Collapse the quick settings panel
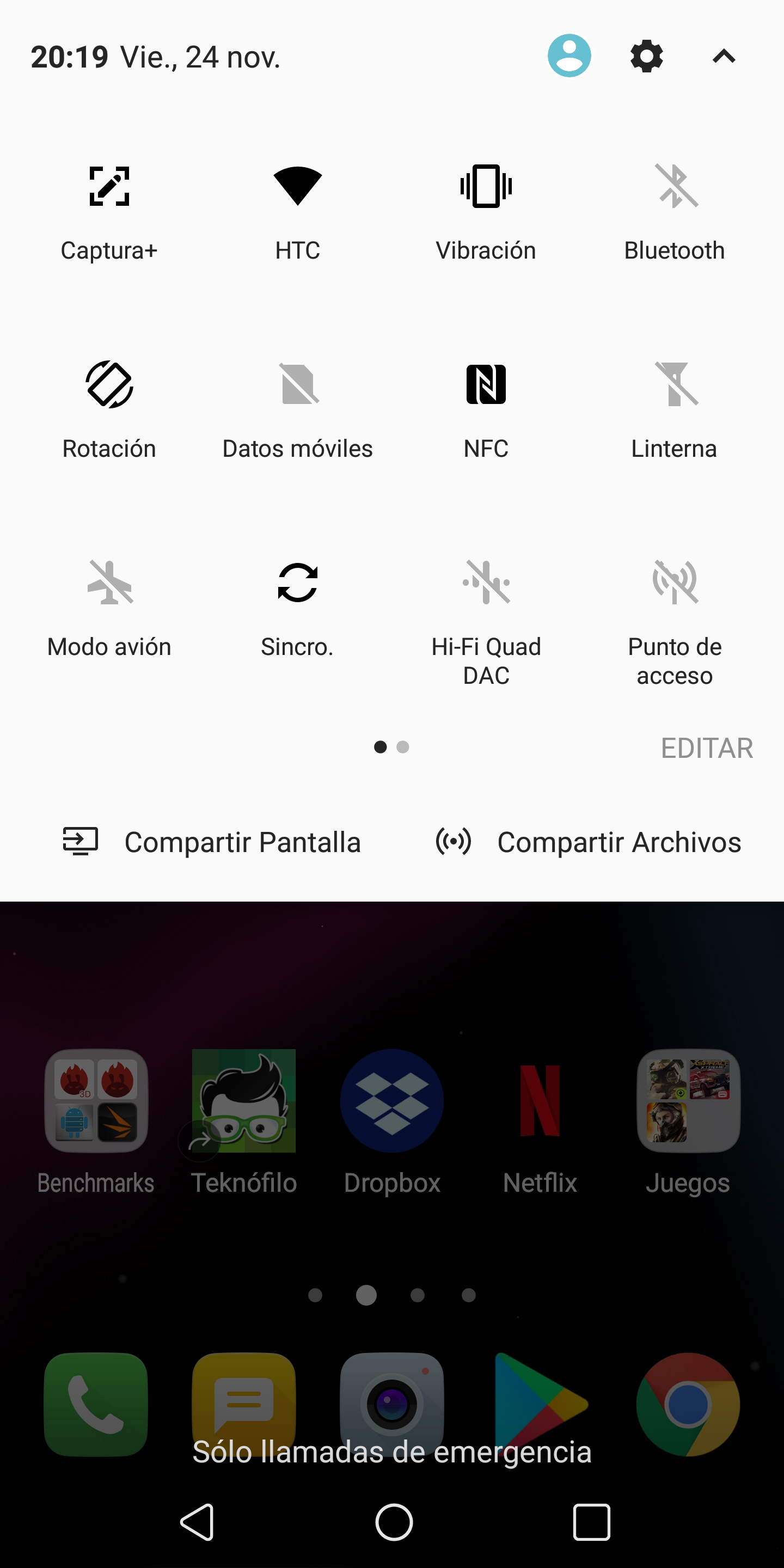Screen dimensions: 784x1568 click(x=724, y=57)
